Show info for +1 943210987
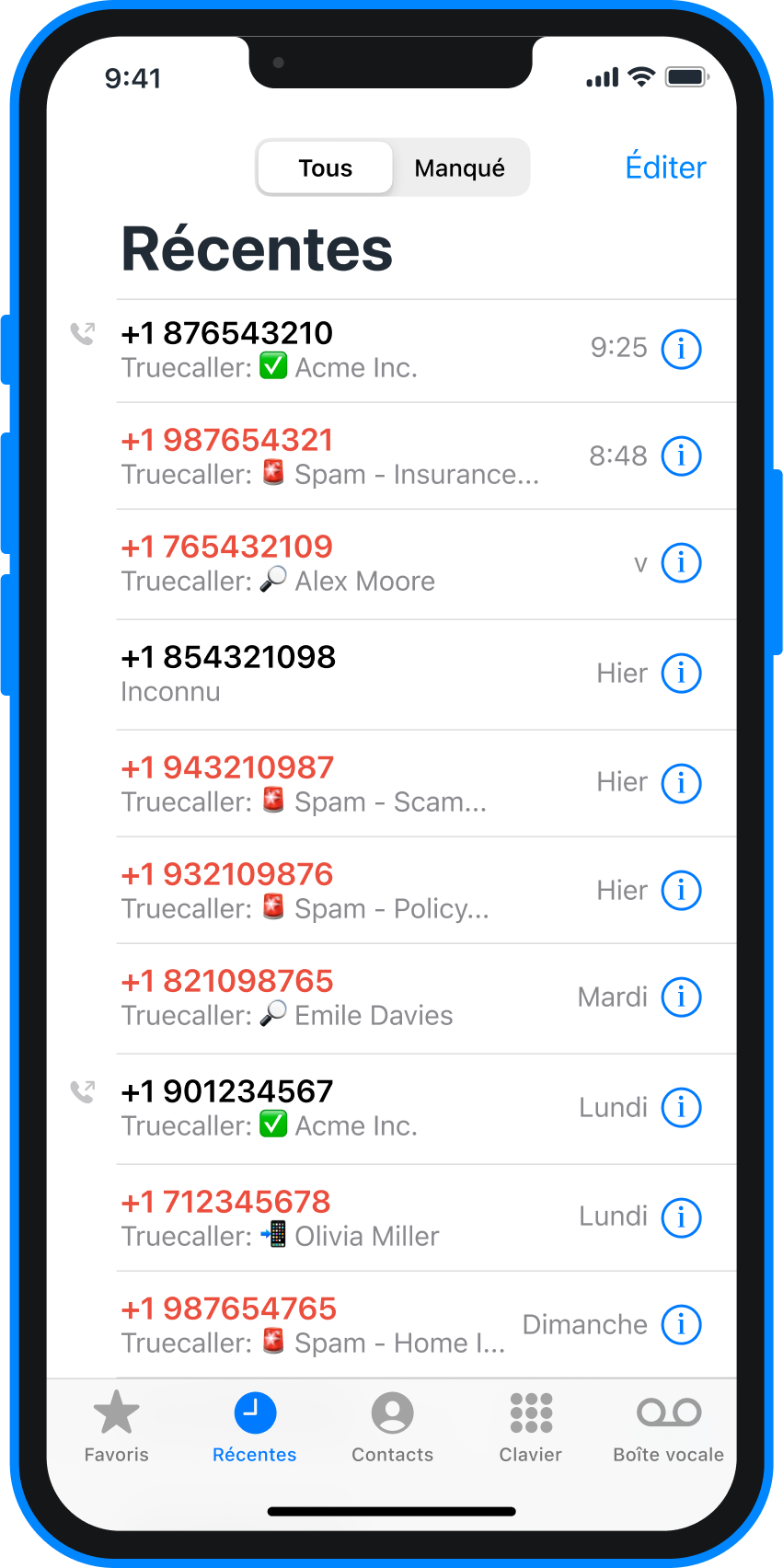Screen dimensions: 783x1568 click(682, 783)
